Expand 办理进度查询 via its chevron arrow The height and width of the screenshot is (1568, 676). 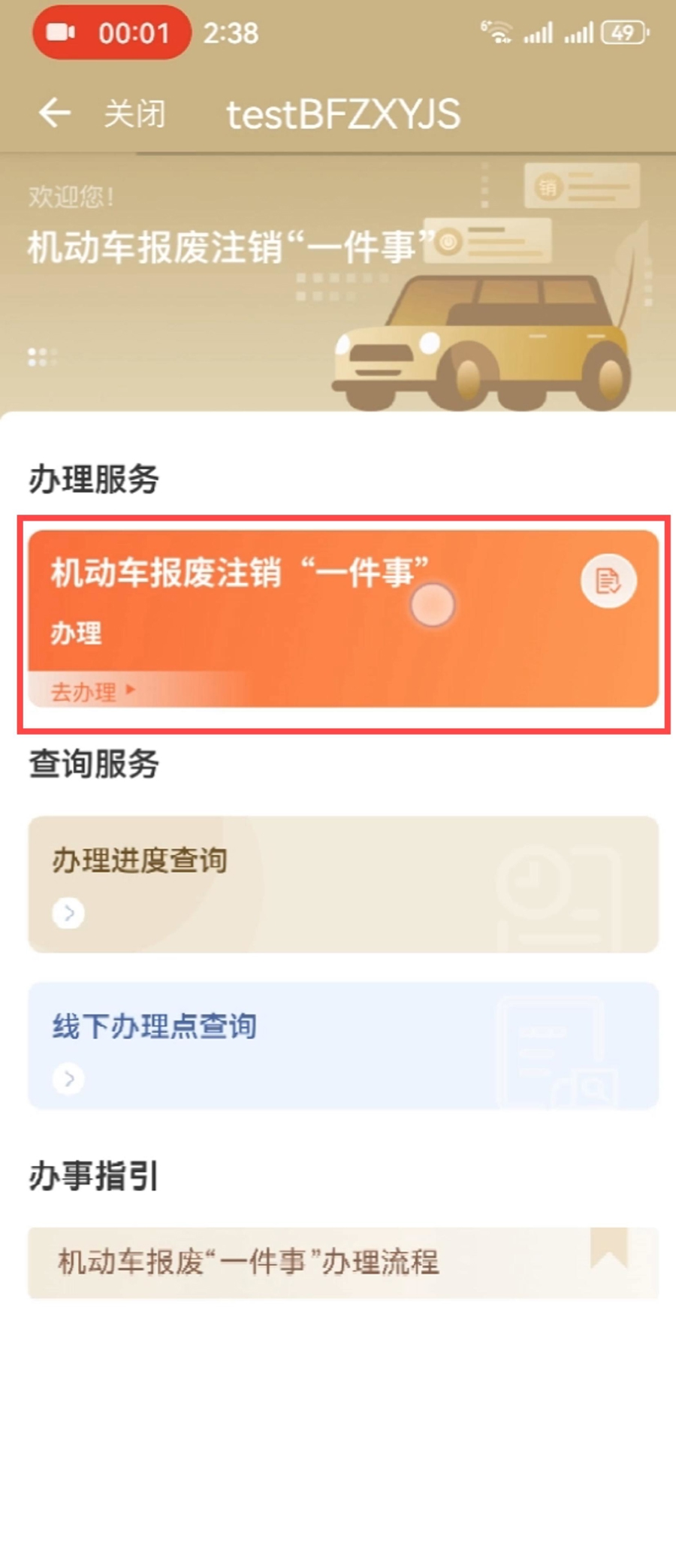pyautogui.click(x=68, y=913)
